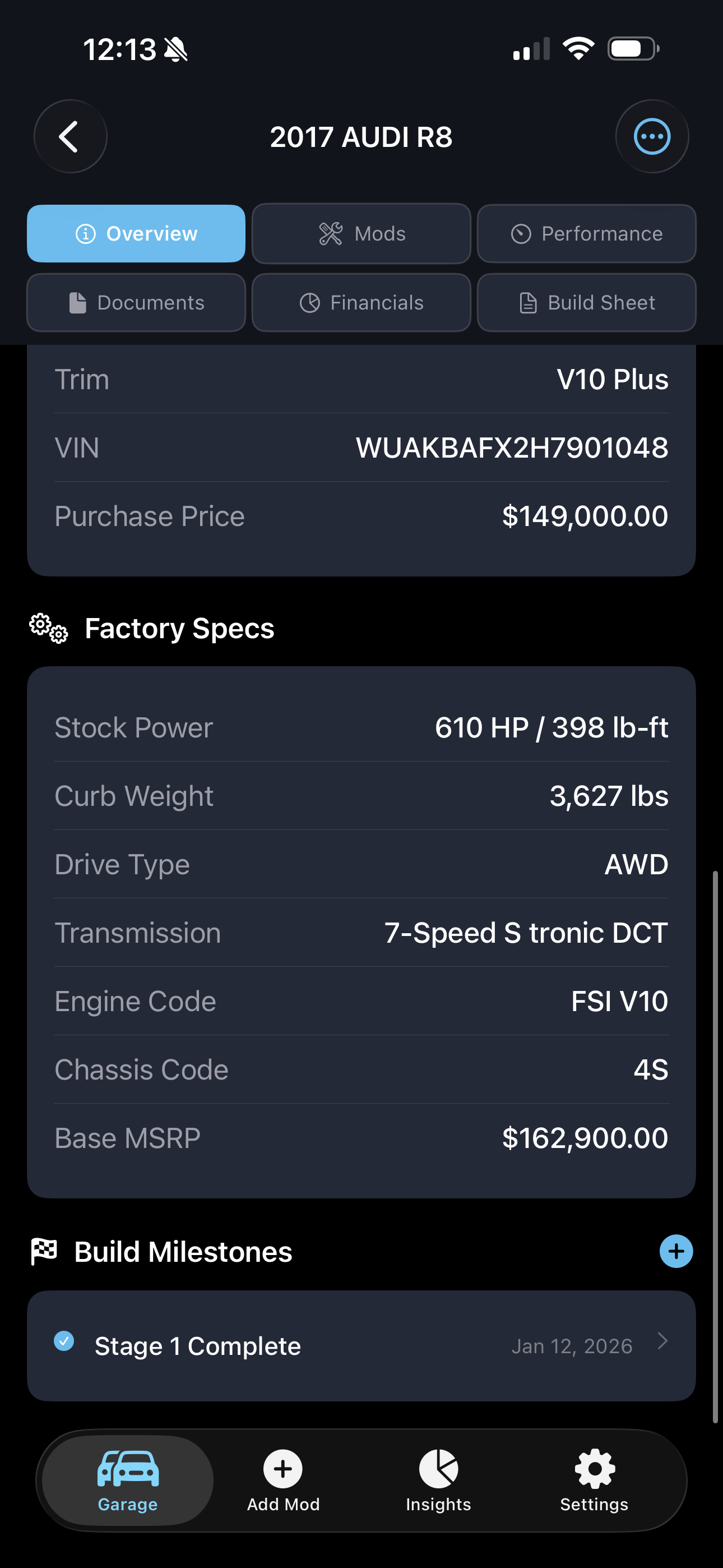Switch to the Performance tab

(586, 234)
